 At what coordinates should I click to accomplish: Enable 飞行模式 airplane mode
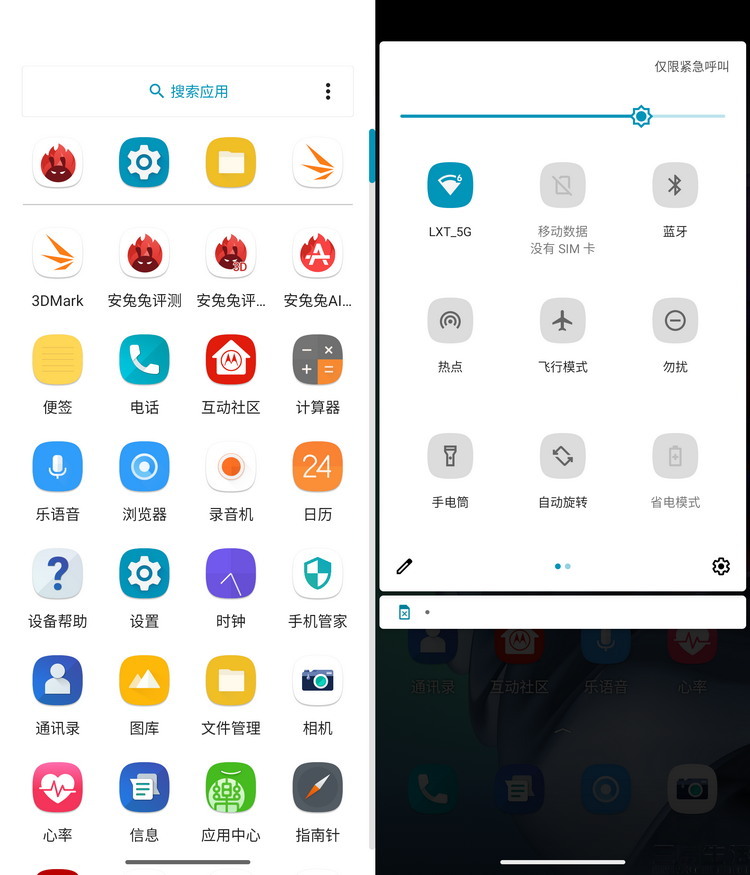[562, 321]
